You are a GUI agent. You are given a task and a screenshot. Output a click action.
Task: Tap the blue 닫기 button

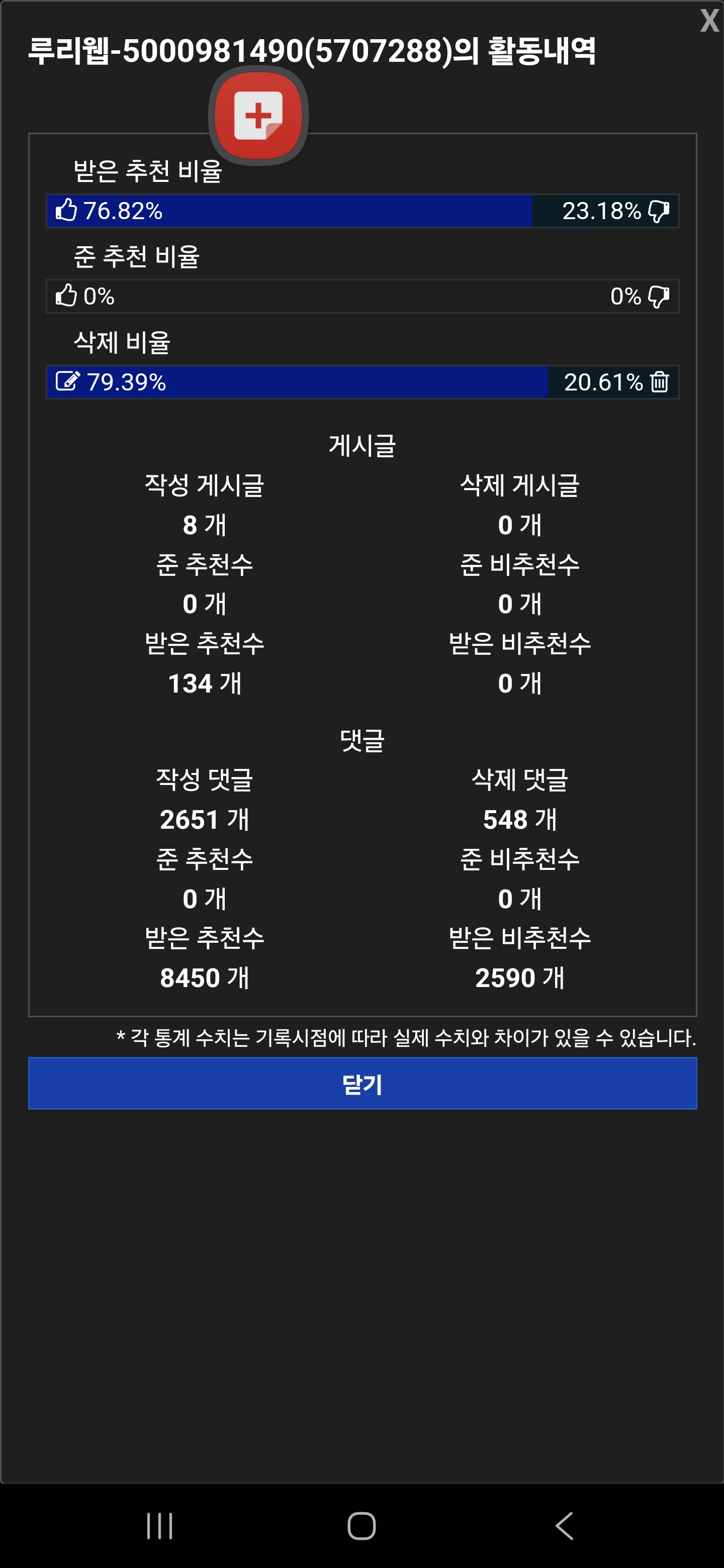pos(363,1084)
